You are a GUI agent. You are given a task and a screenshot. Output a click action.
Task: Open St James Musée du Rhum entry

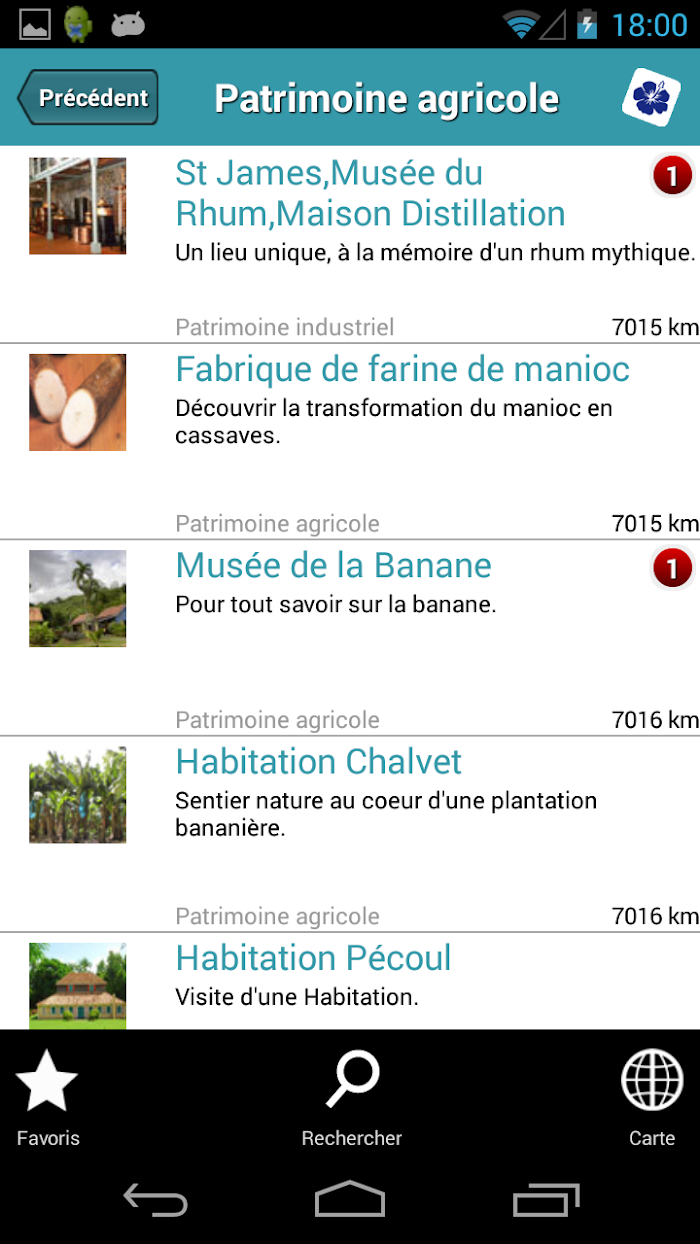[x=350, y=245]
